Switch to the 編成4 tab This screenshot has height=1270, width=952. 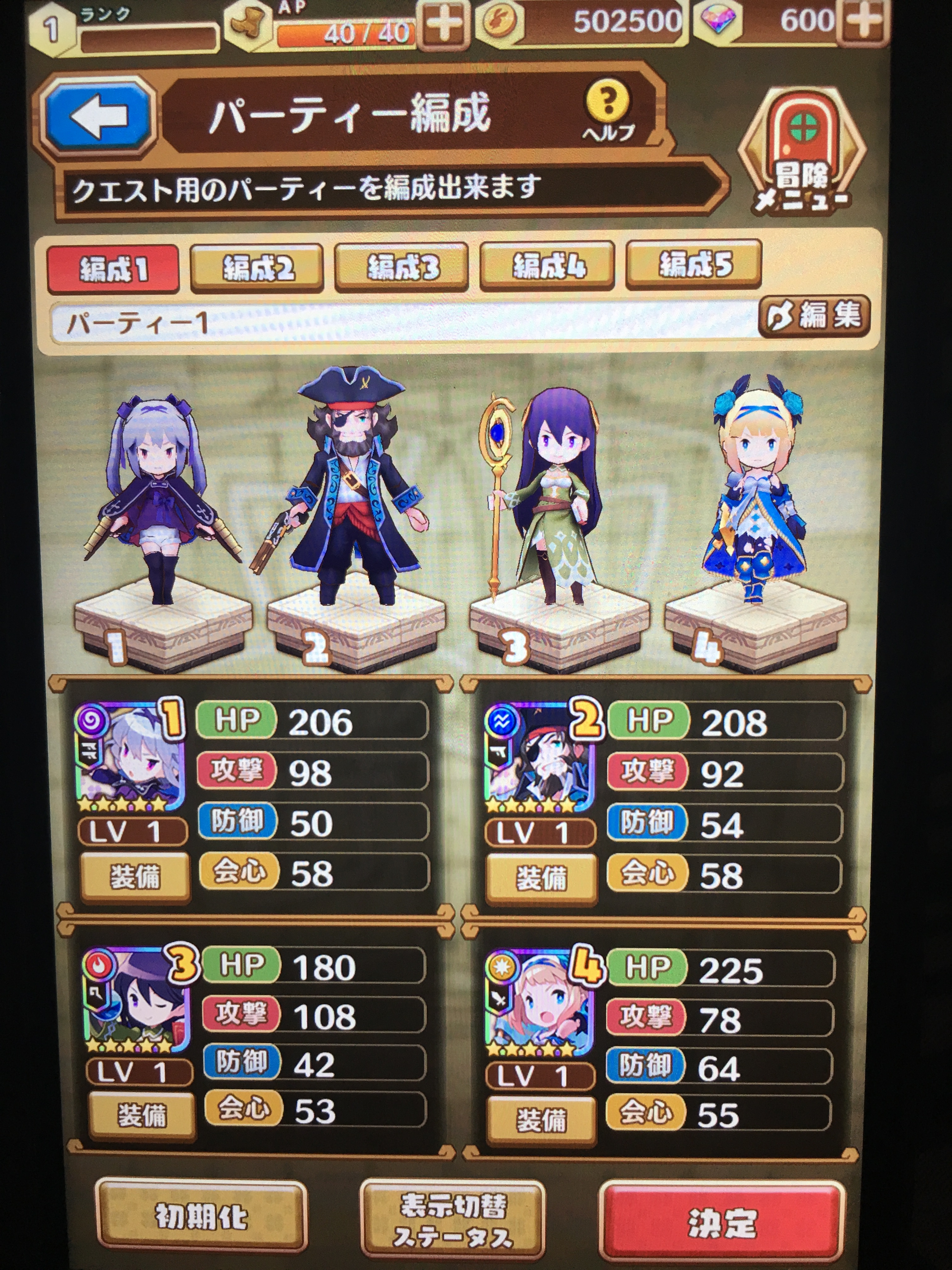coord(547,265)
